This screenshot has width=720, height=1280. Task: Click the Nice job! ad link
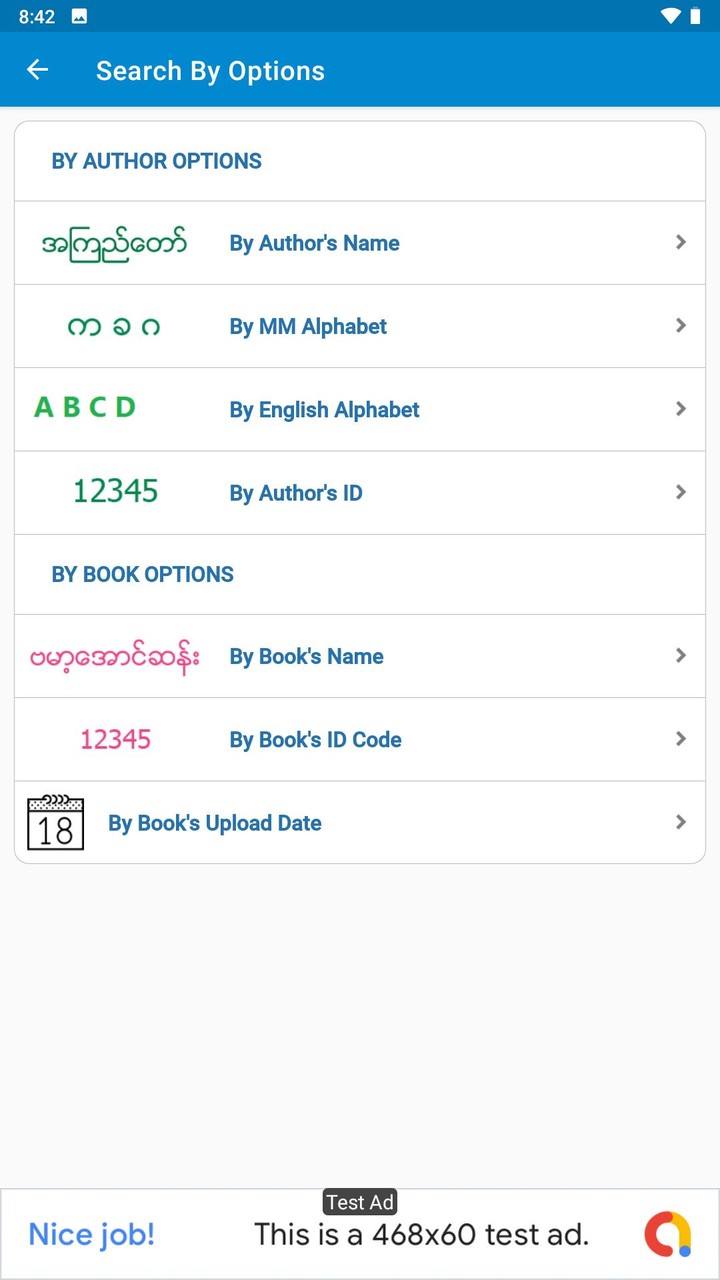pos(91,1234)
